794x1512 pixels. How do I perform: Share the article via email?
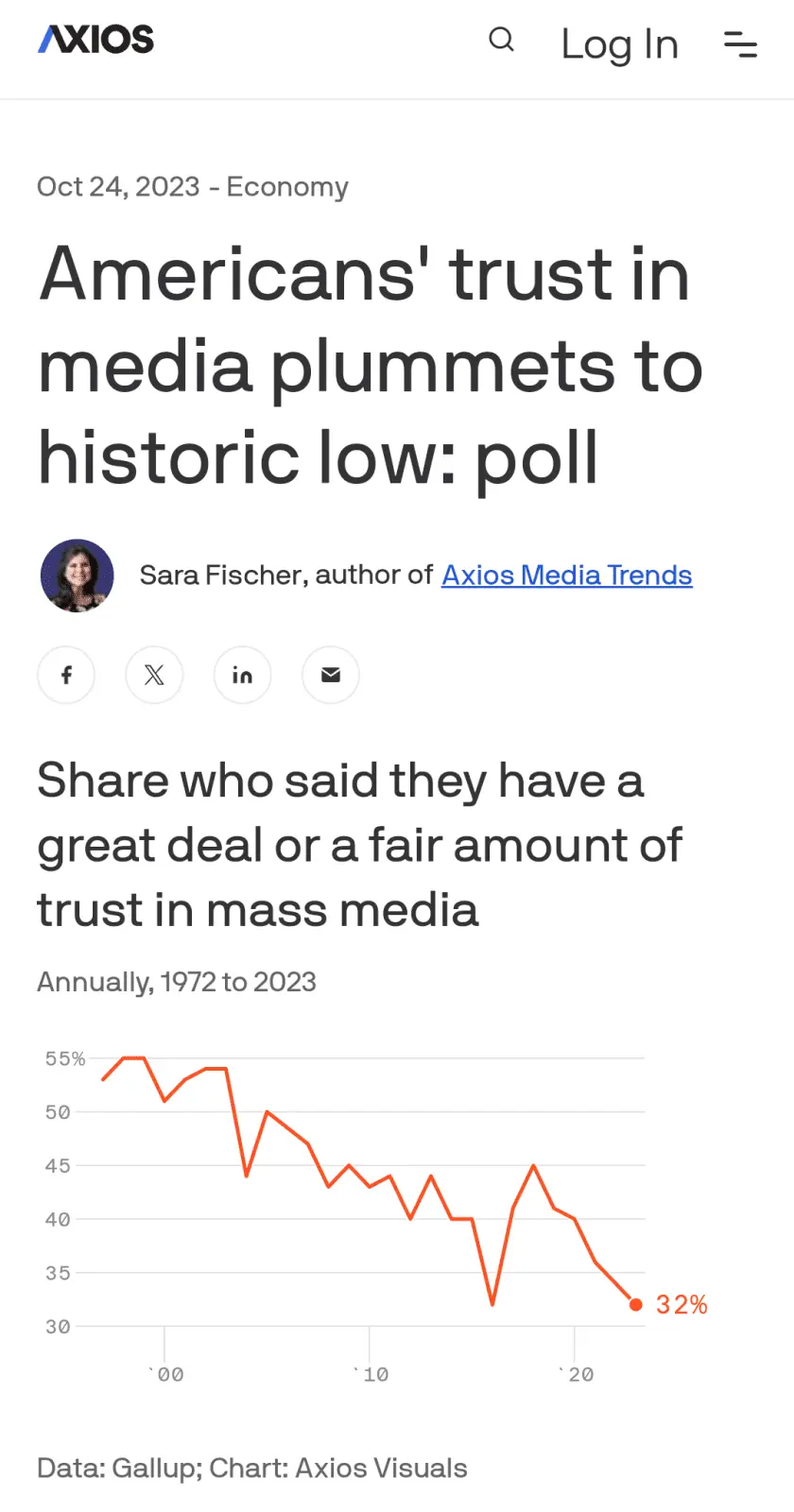tap(330, 675)
